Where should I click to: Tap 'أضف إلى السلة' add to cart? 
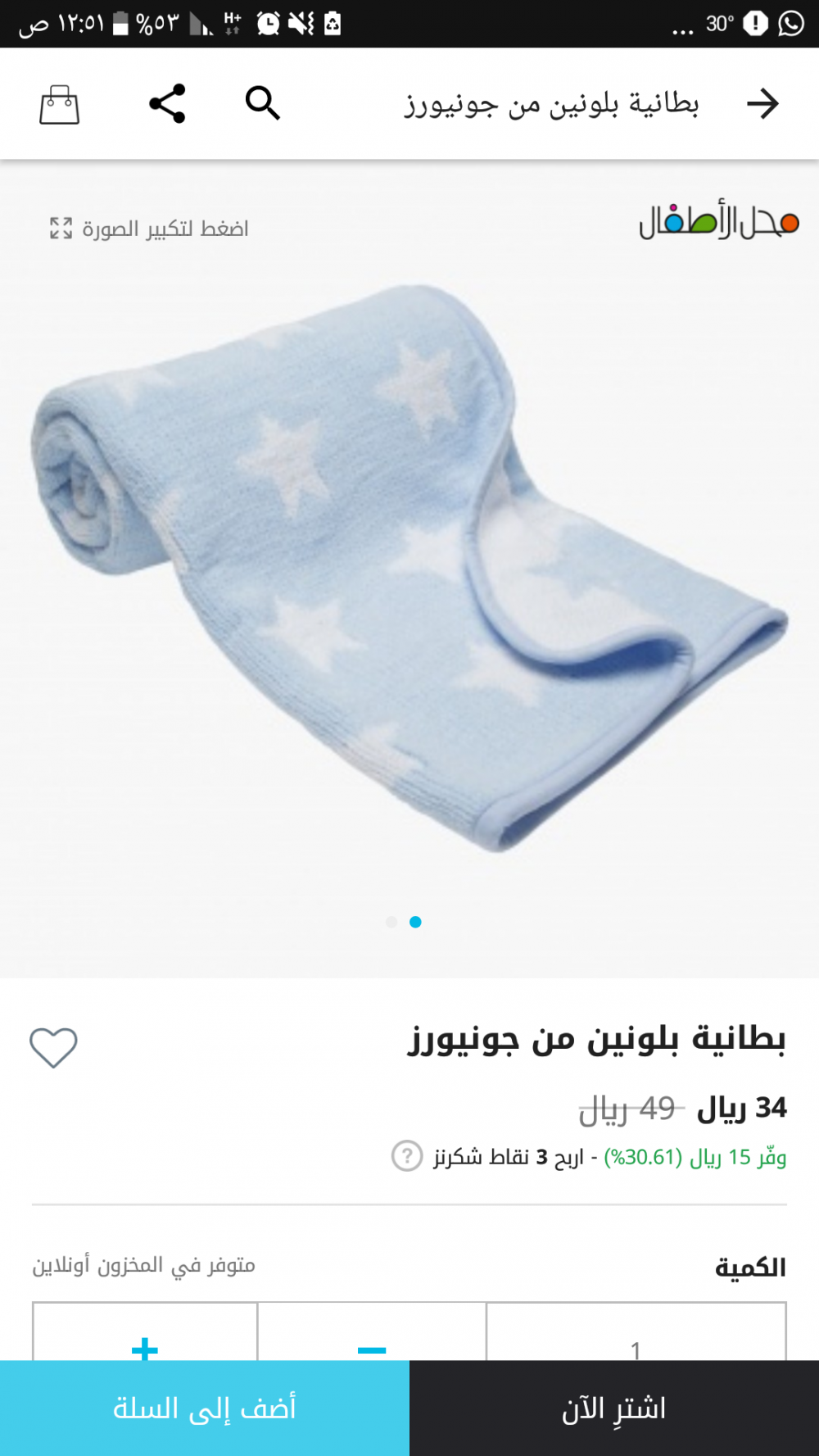click(x=205, y=1408)
